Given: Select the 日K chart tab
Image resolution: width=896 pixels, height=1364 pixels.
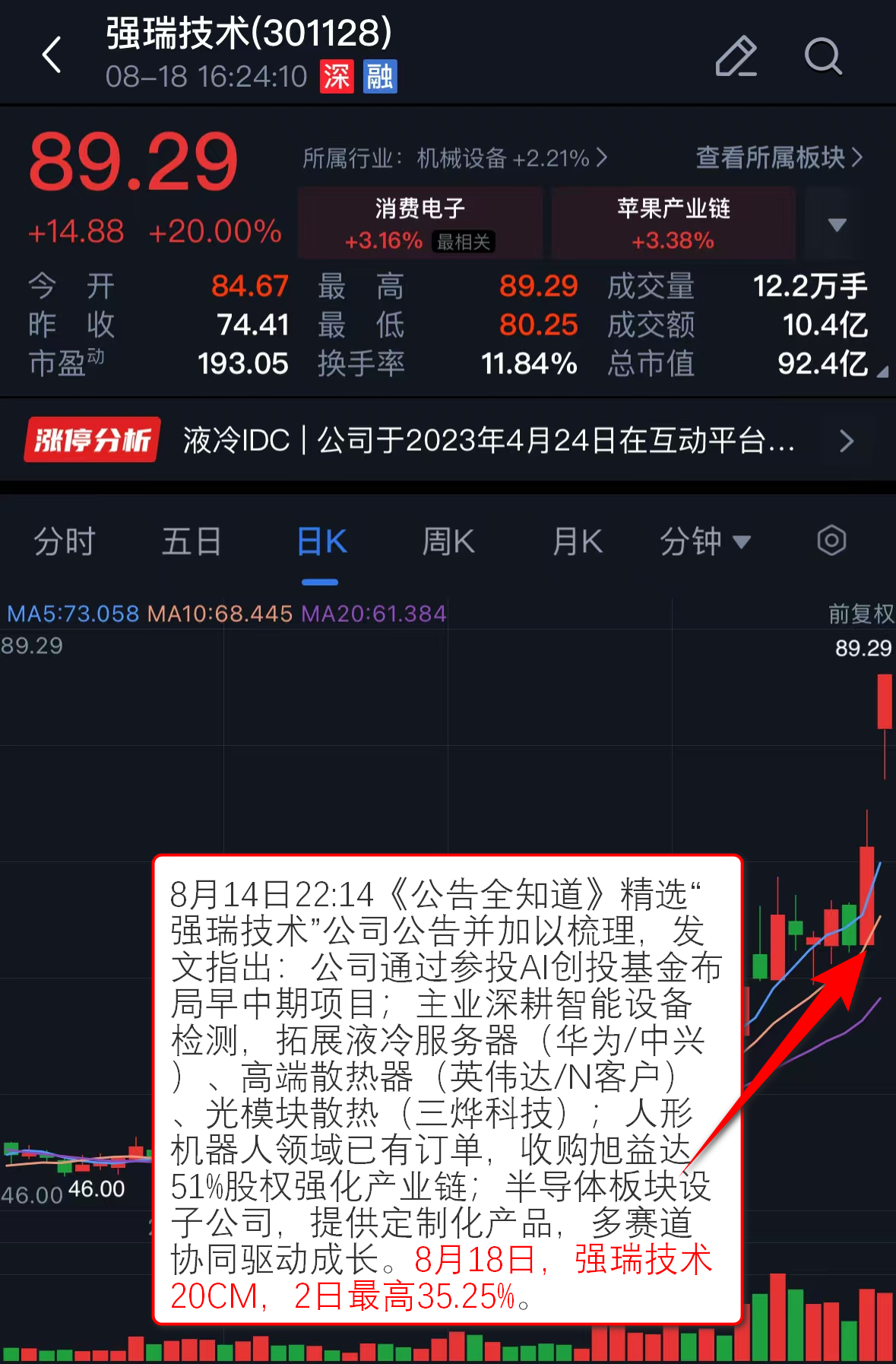Looking at the screenshot, I should [x=321, y=542].
